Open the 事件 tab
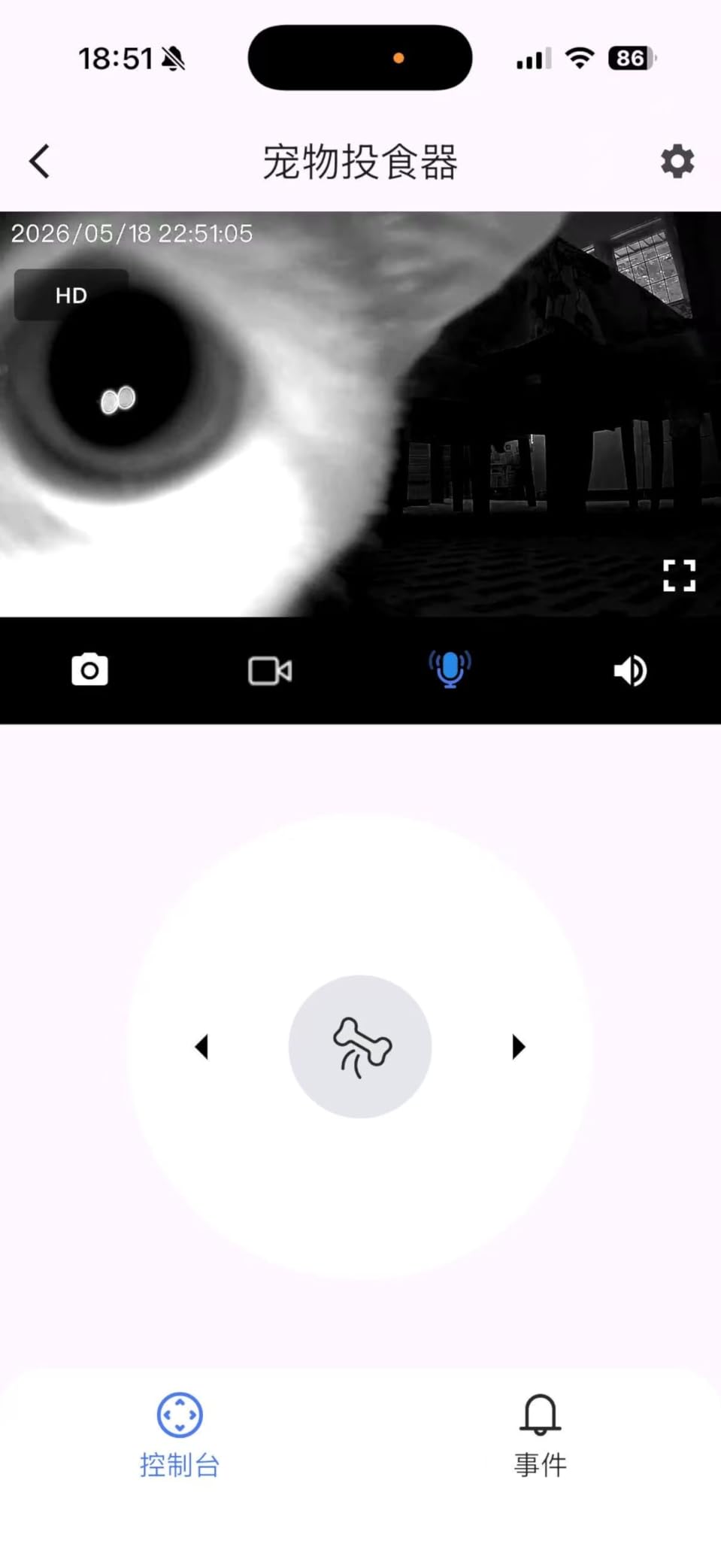 (x=540, y=1436)
